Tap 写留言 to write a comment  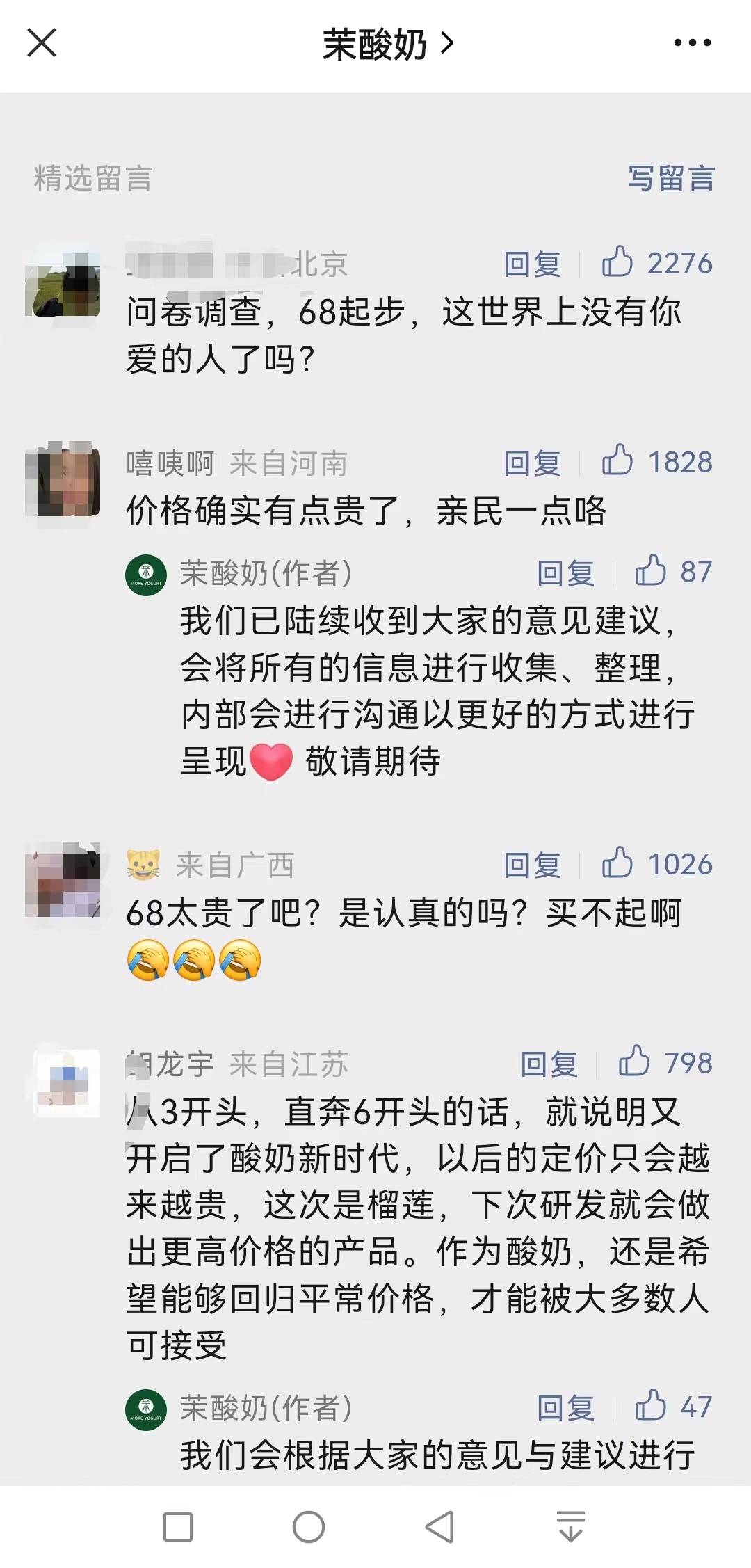tap(670, 178)
